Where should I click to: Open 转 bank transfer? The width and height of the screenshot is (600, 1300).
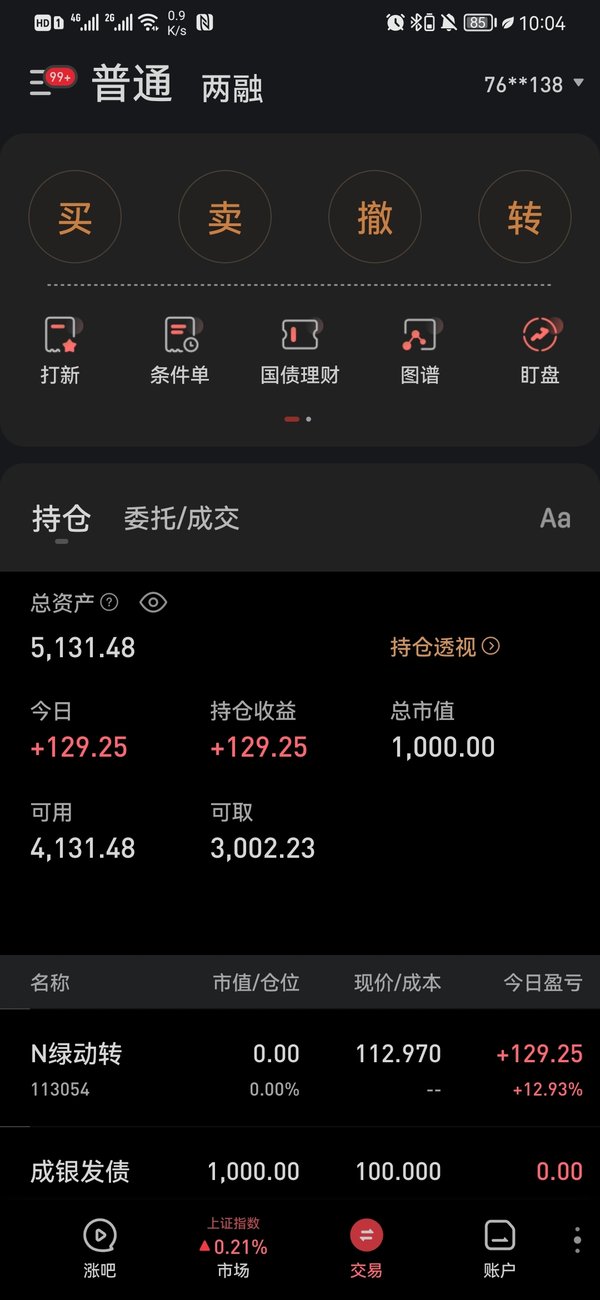[x=525, y=217]
